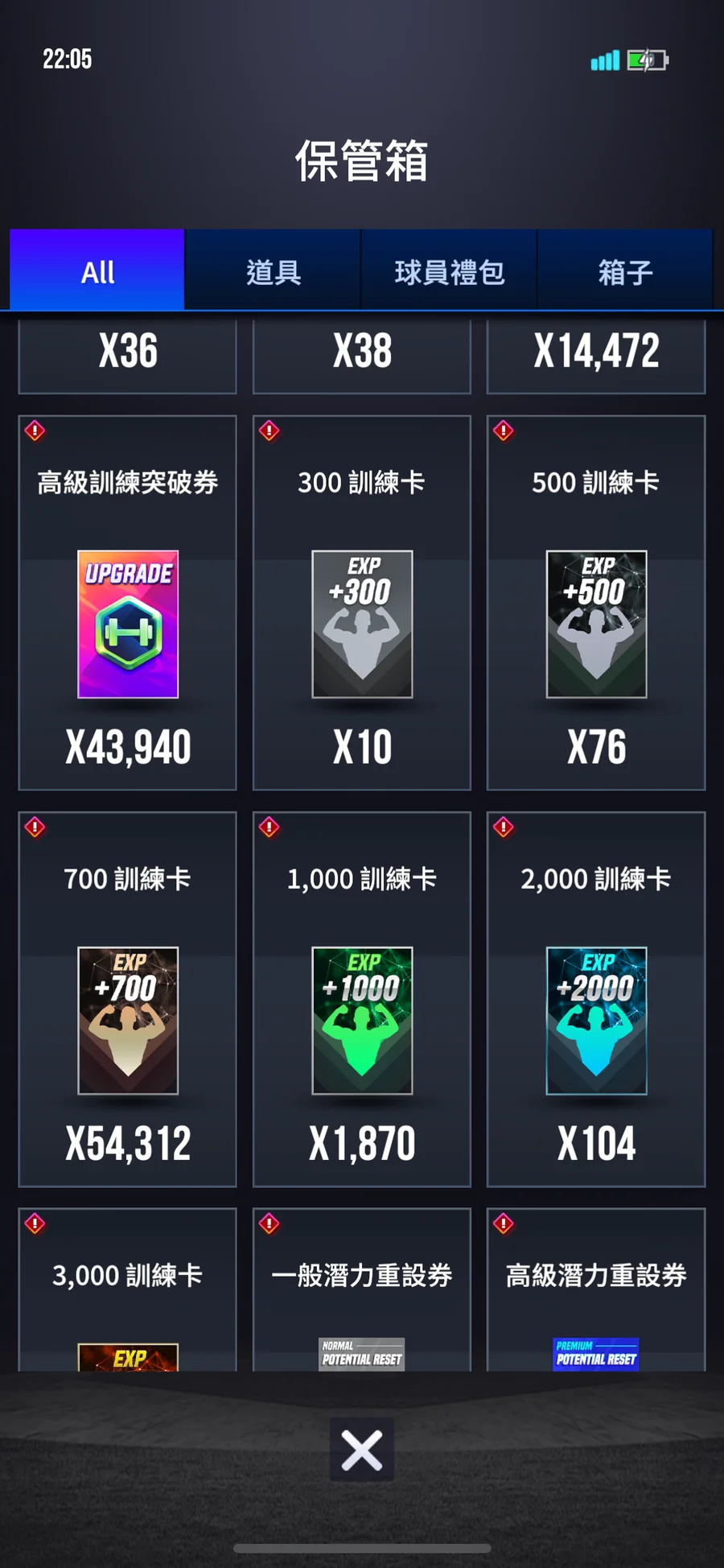Tap the 高級潛力重設券 card
This screenshot has width=724, height=1568.
(596, 1289)
